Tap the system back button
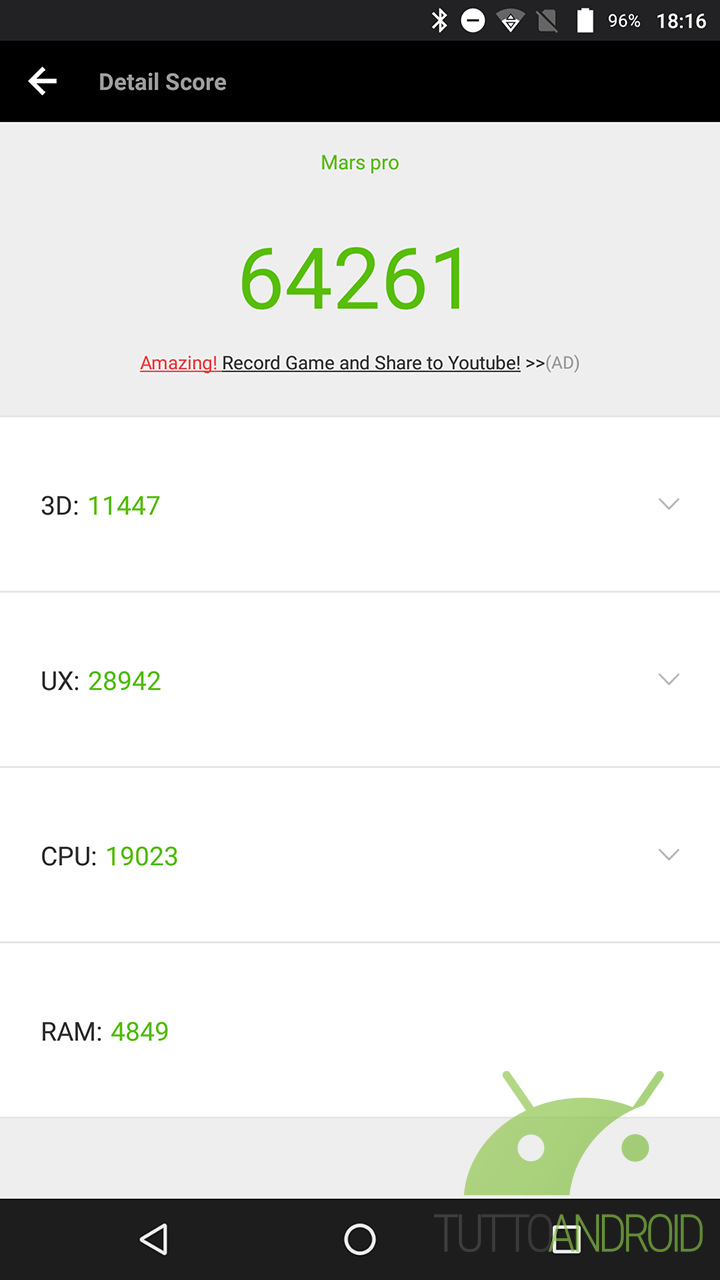The height and width of the screenshot is (1280, 720). coord(153,1240)
